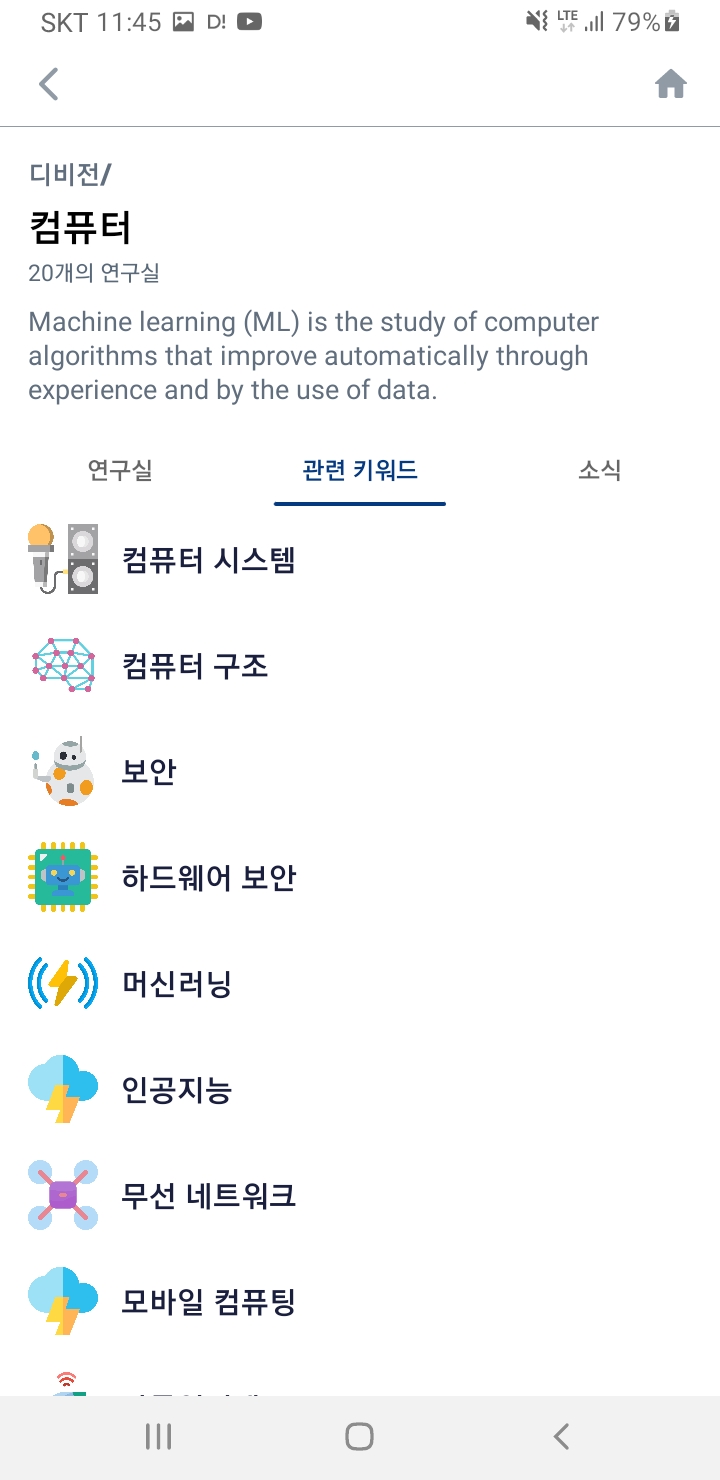Open the 컴퓨터 구조 keyword
Screen dimensions: 720x1480
195,665
